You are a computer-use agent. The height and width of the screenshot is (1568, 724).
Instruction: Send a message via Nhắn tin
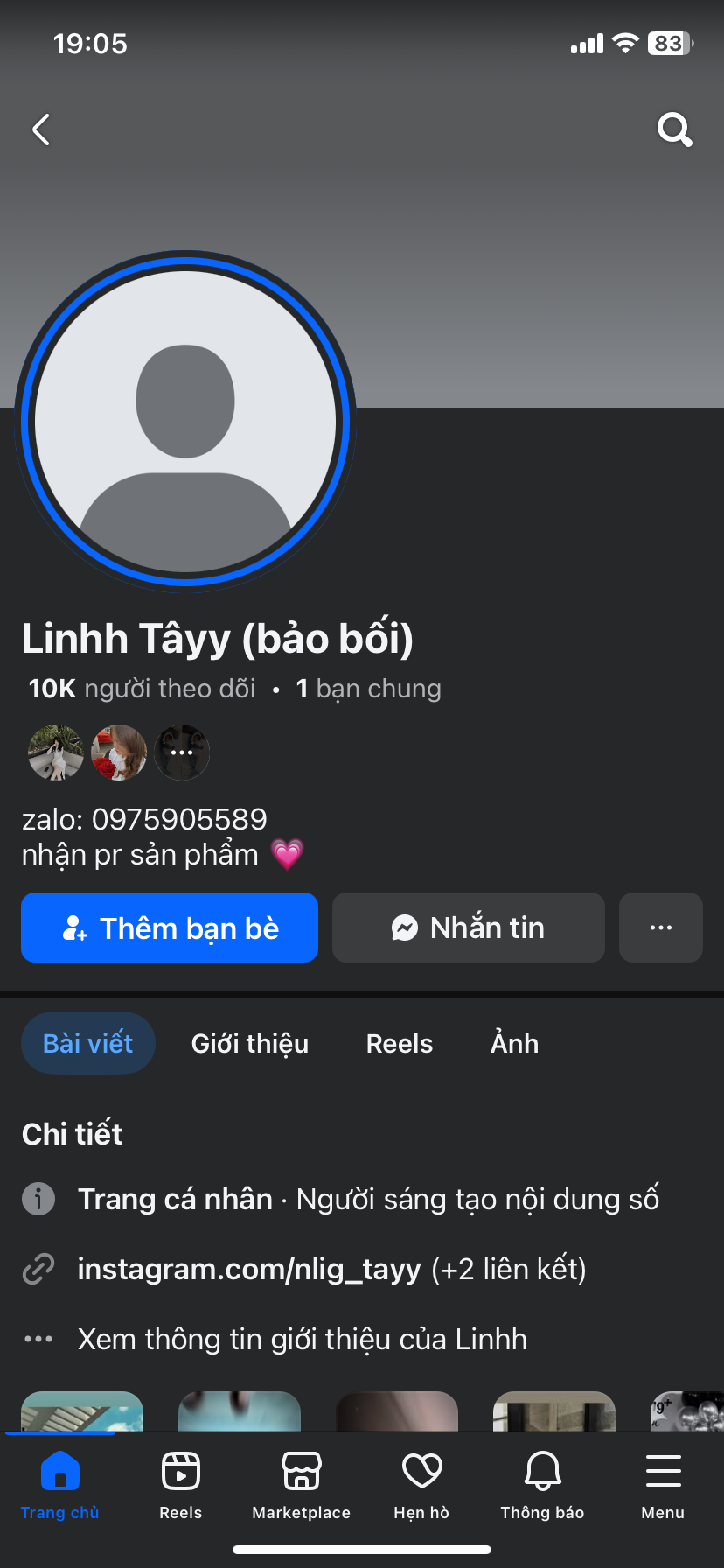[x=469, y=927]
